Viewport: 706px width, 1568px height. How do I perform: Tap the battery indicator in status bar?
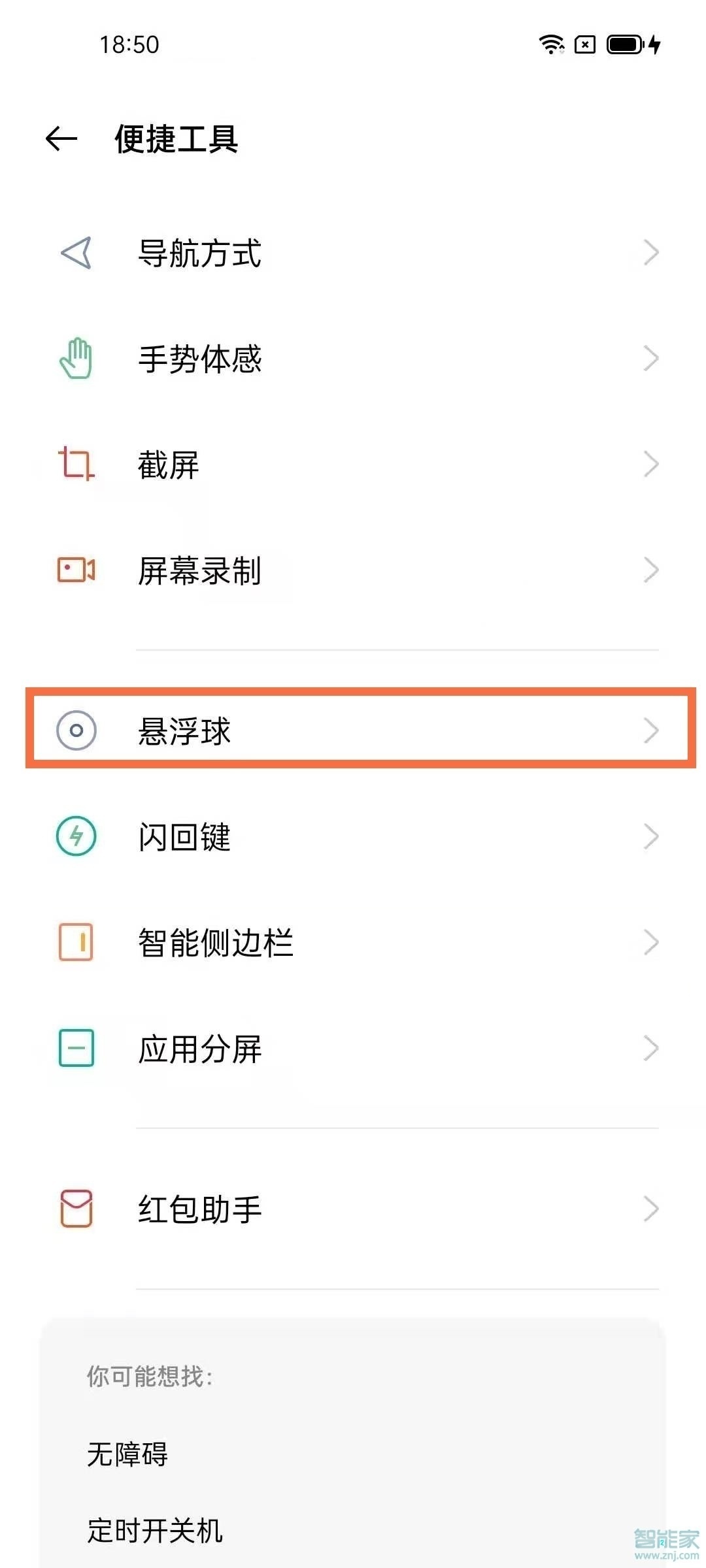point(626,44)
